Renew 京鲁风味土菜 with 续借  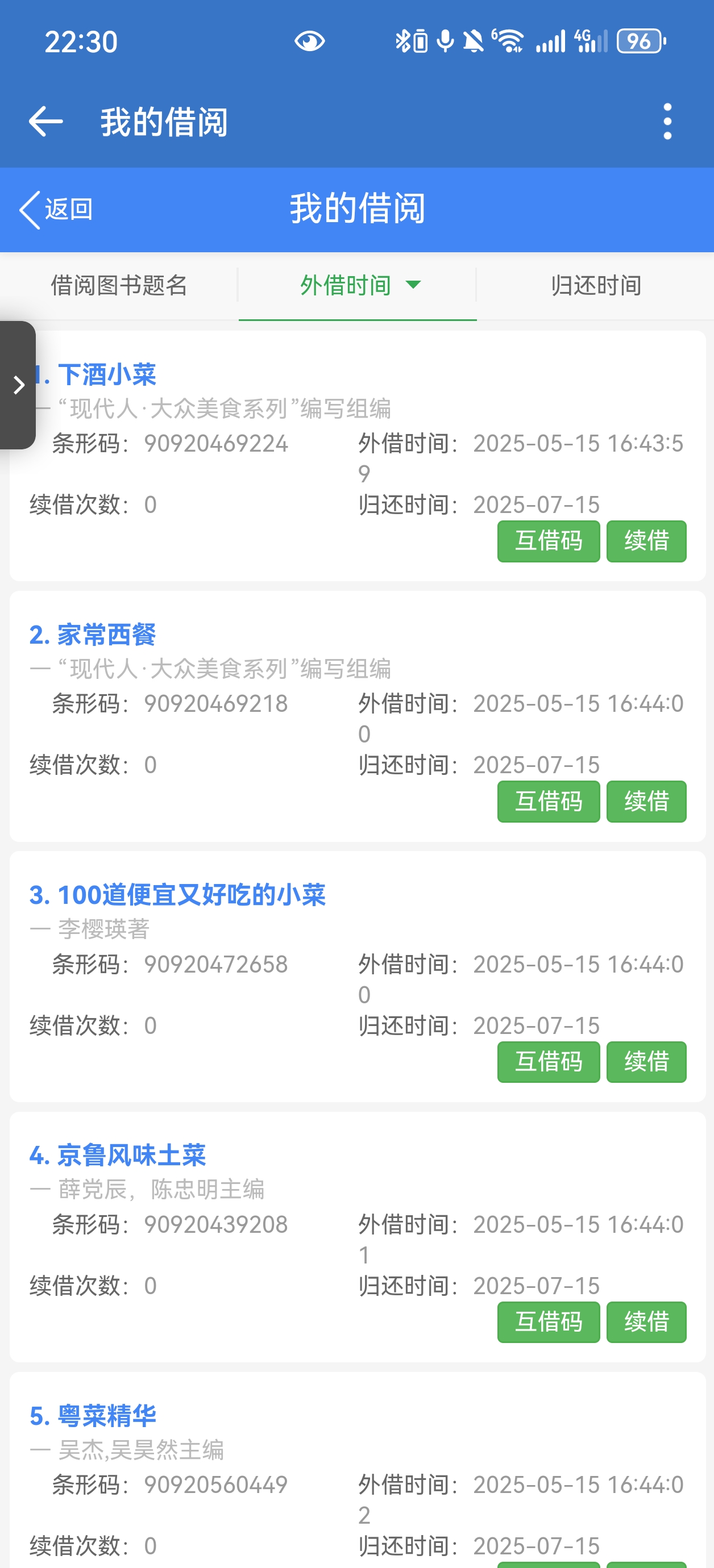[x=646, y=1322]
